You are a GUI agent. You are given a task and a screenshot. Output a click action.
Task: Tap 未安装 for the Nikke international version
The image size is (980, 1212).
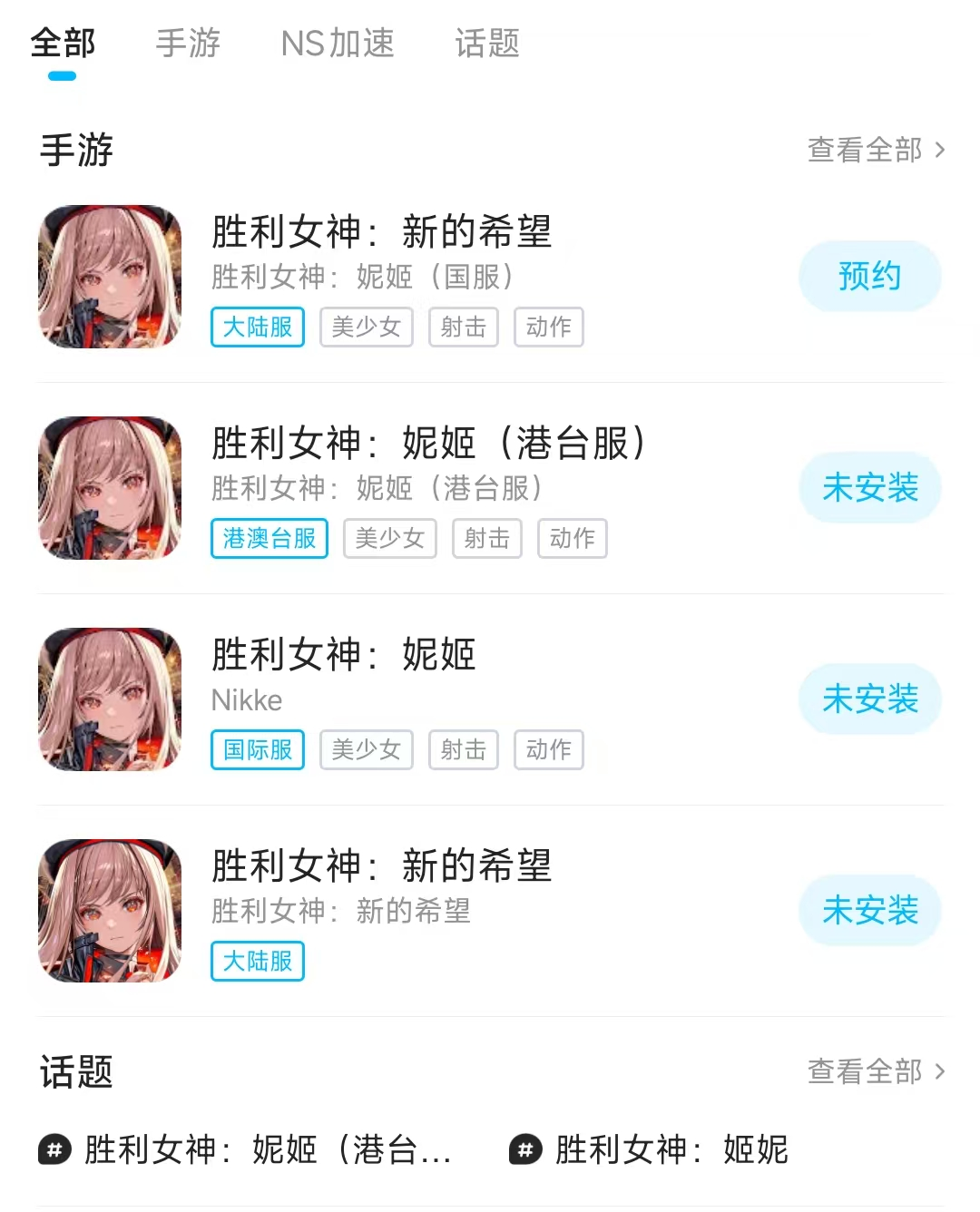click(x=869, y=699)
